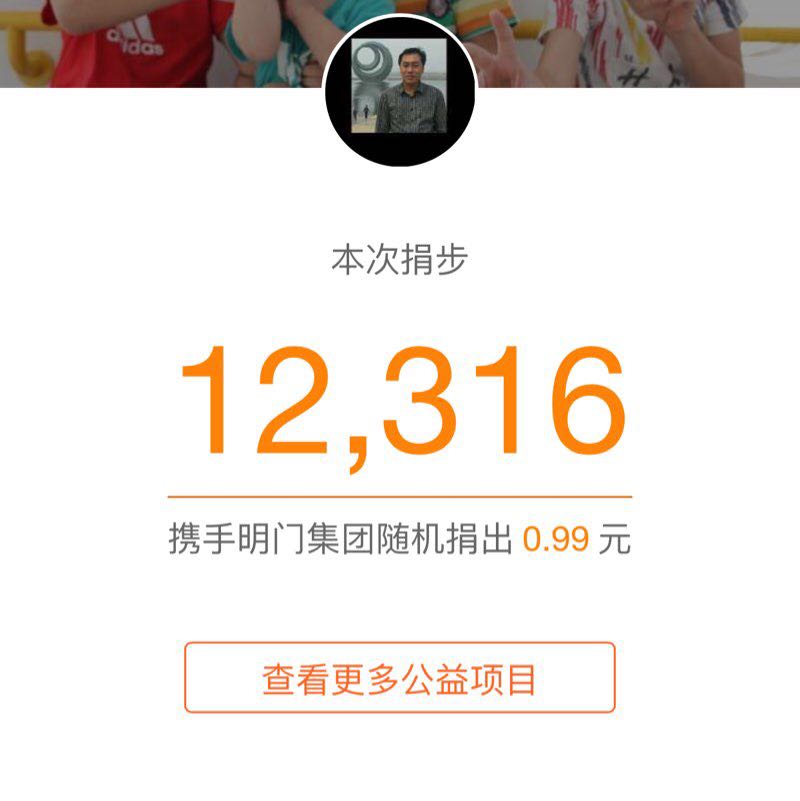The image size is (800, 801).
Task: Select the 携手明门集团随机捐出 sponsor text
Action: tap(340, 536)
